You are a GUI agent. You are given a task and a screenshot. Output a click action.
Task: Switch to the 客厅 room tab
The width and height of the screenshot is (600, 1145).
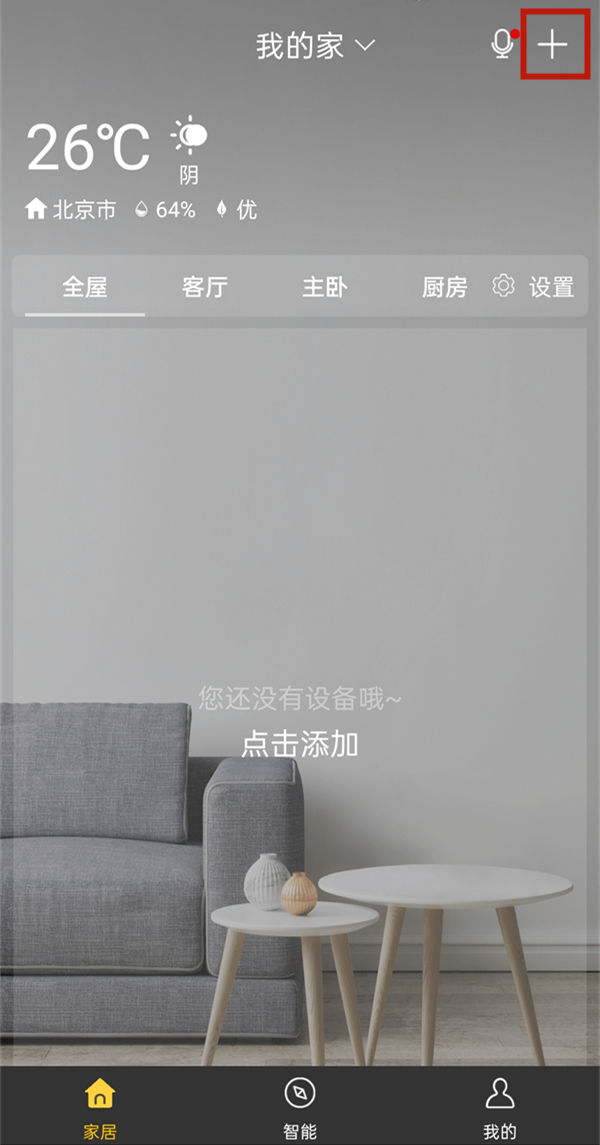click(205, 288)
